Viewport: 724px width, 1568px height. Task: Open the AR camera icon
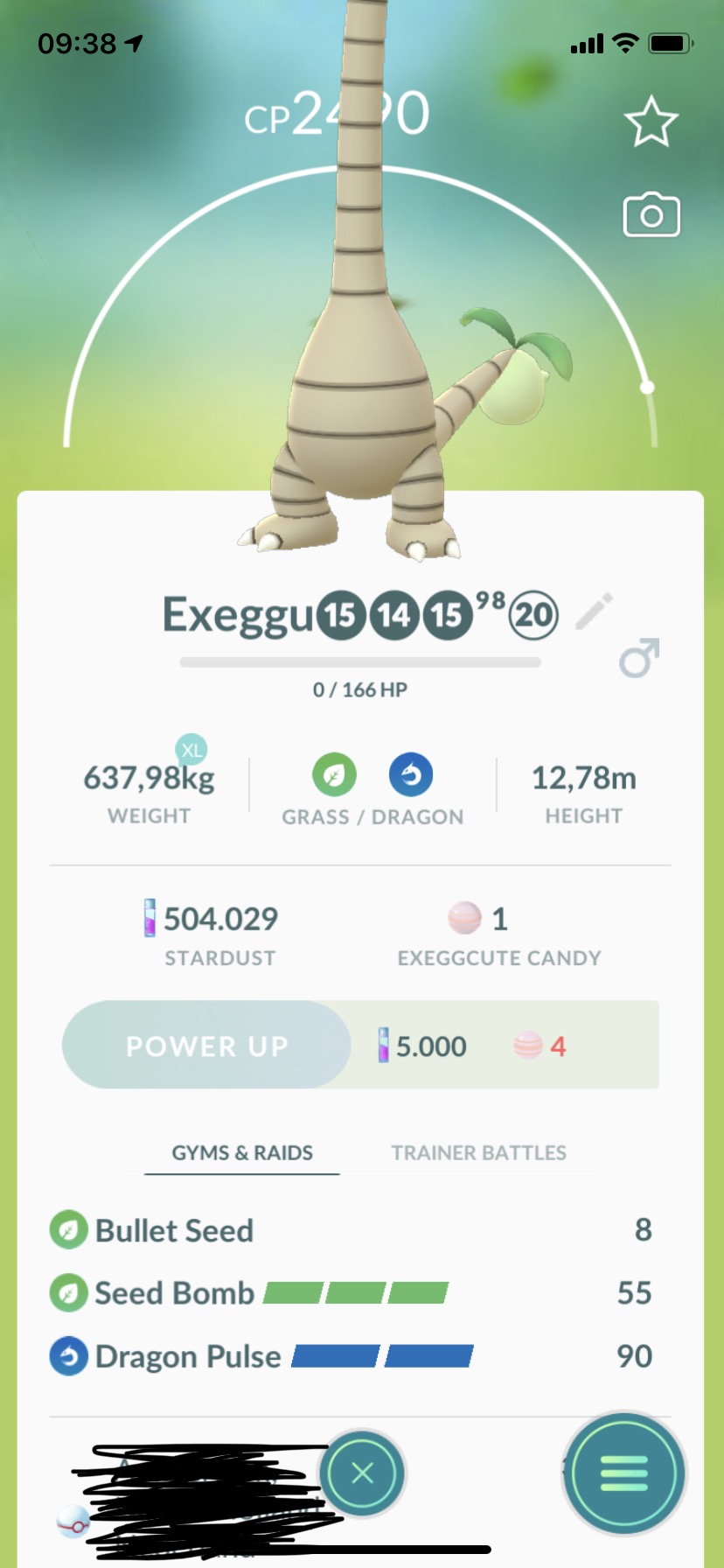(651, 215)
